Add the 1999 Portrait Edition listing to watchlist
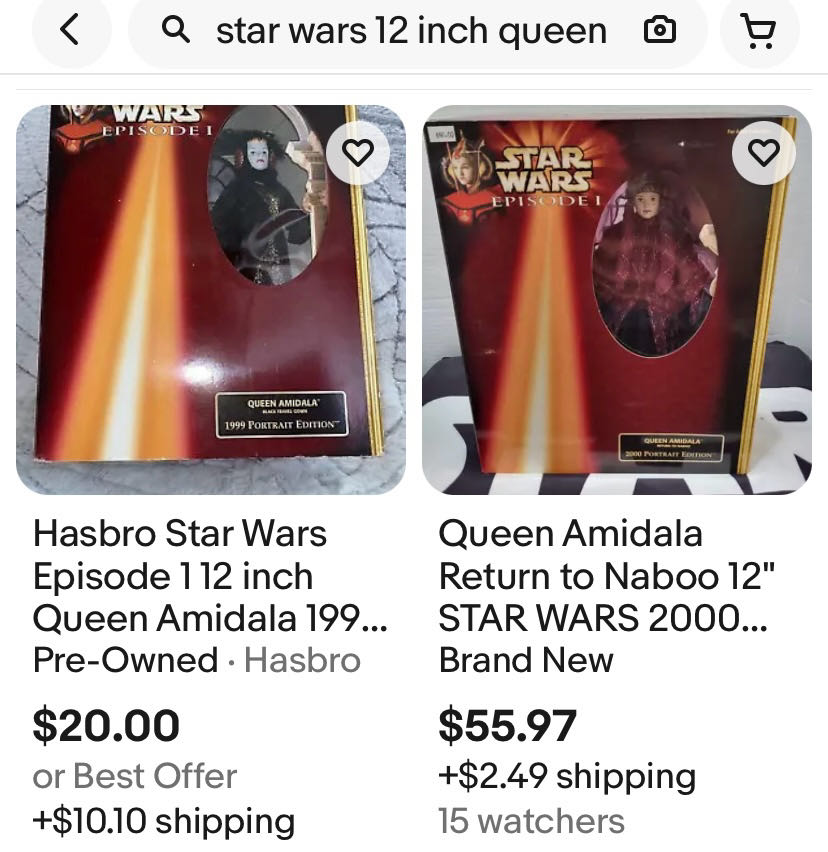 (358, 153)
